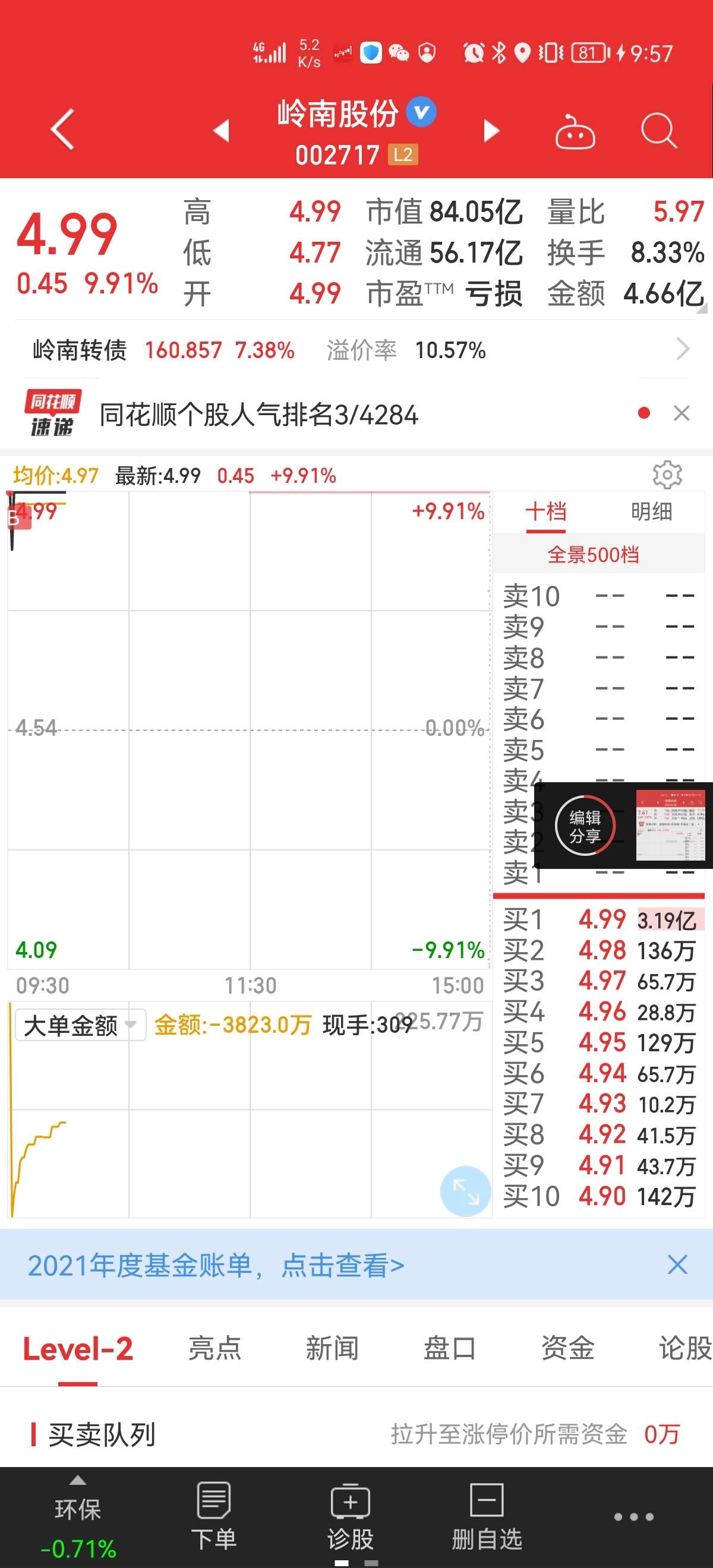Image resolution: width=713 pixels, height=1568 pixels.
Task: Switch to the next stock arrow
Action: (491, 130)
